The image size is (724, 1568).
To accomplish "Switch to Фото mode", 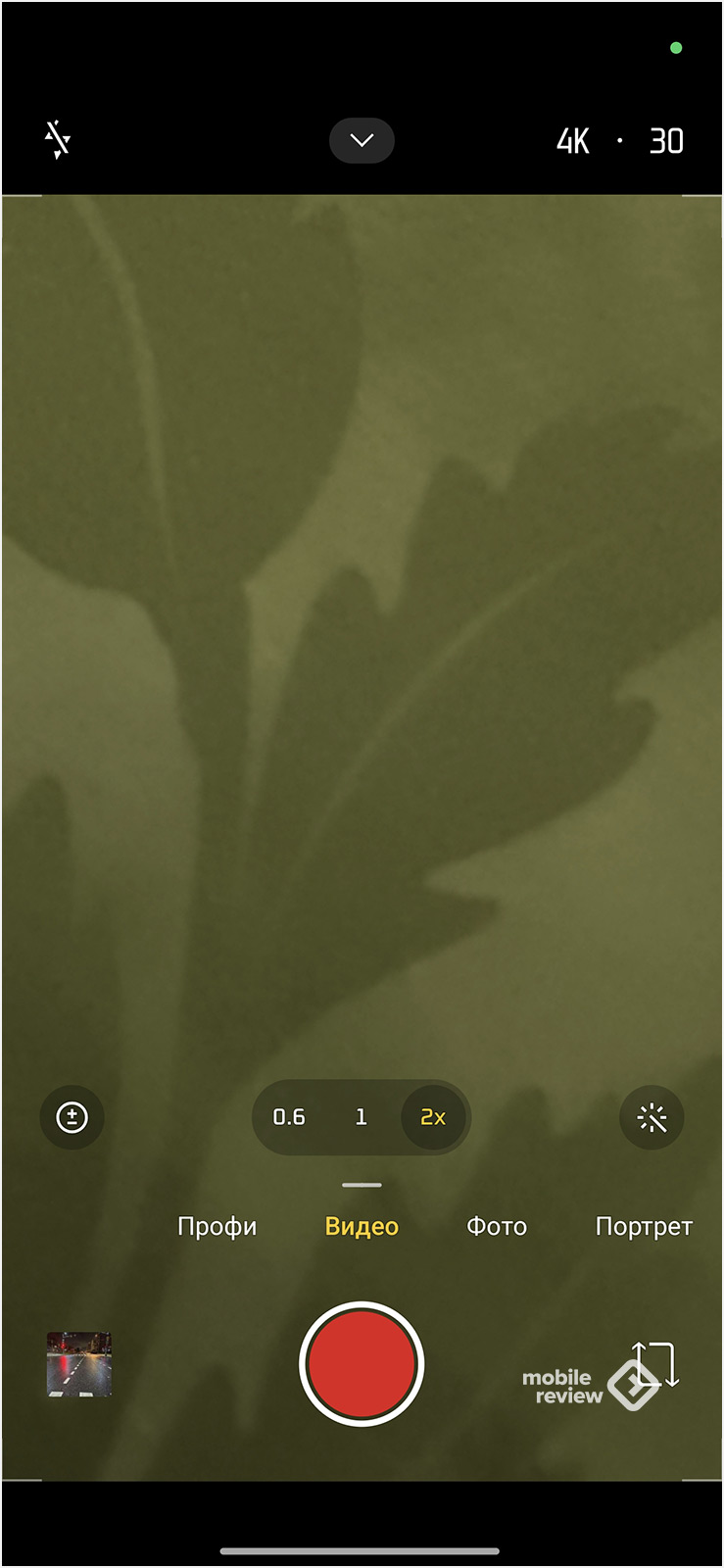I will [497, 1227].
